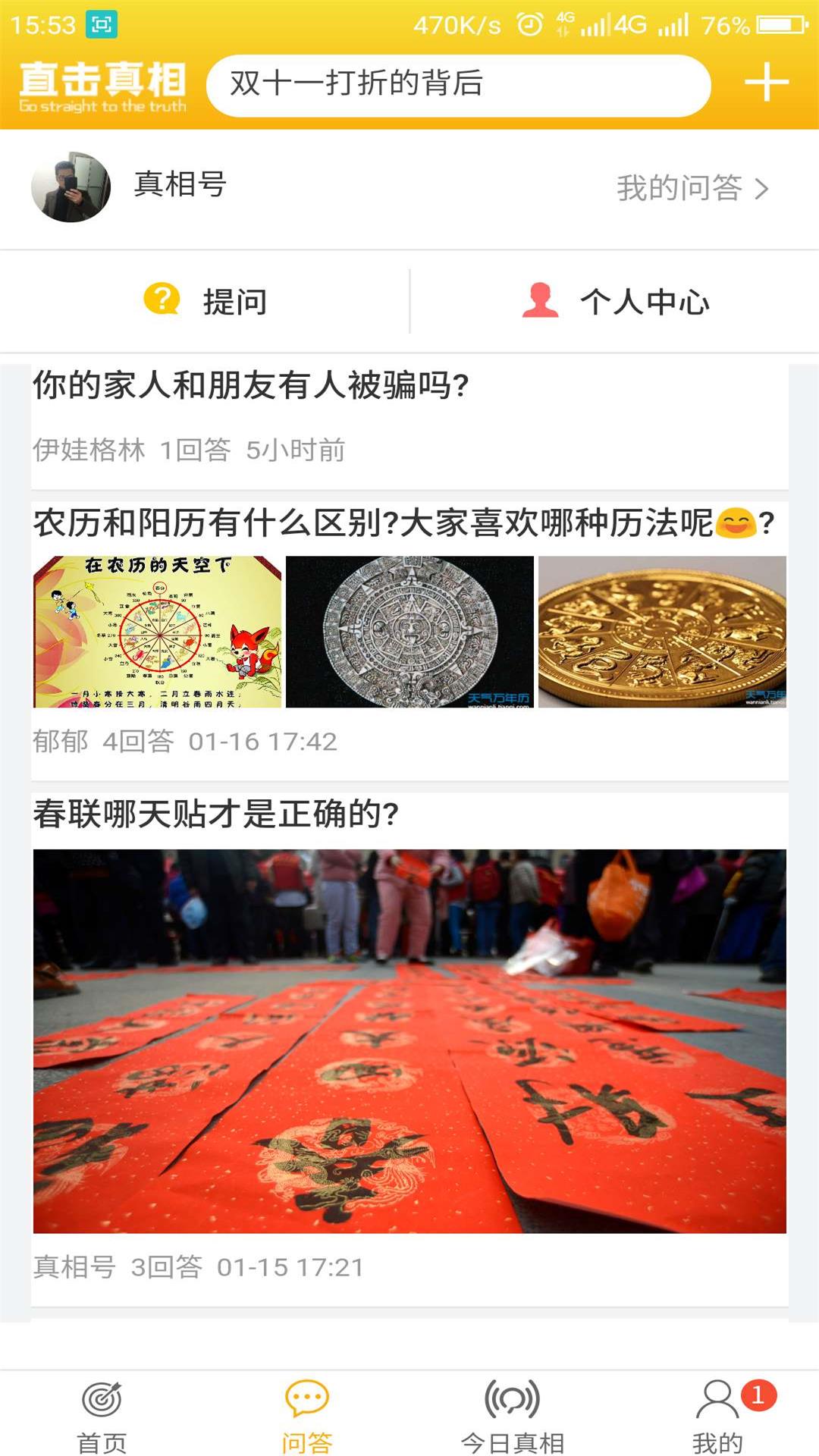
Task: Open the question about 春联哪天贴才是正确的
Action: (215, 814)
